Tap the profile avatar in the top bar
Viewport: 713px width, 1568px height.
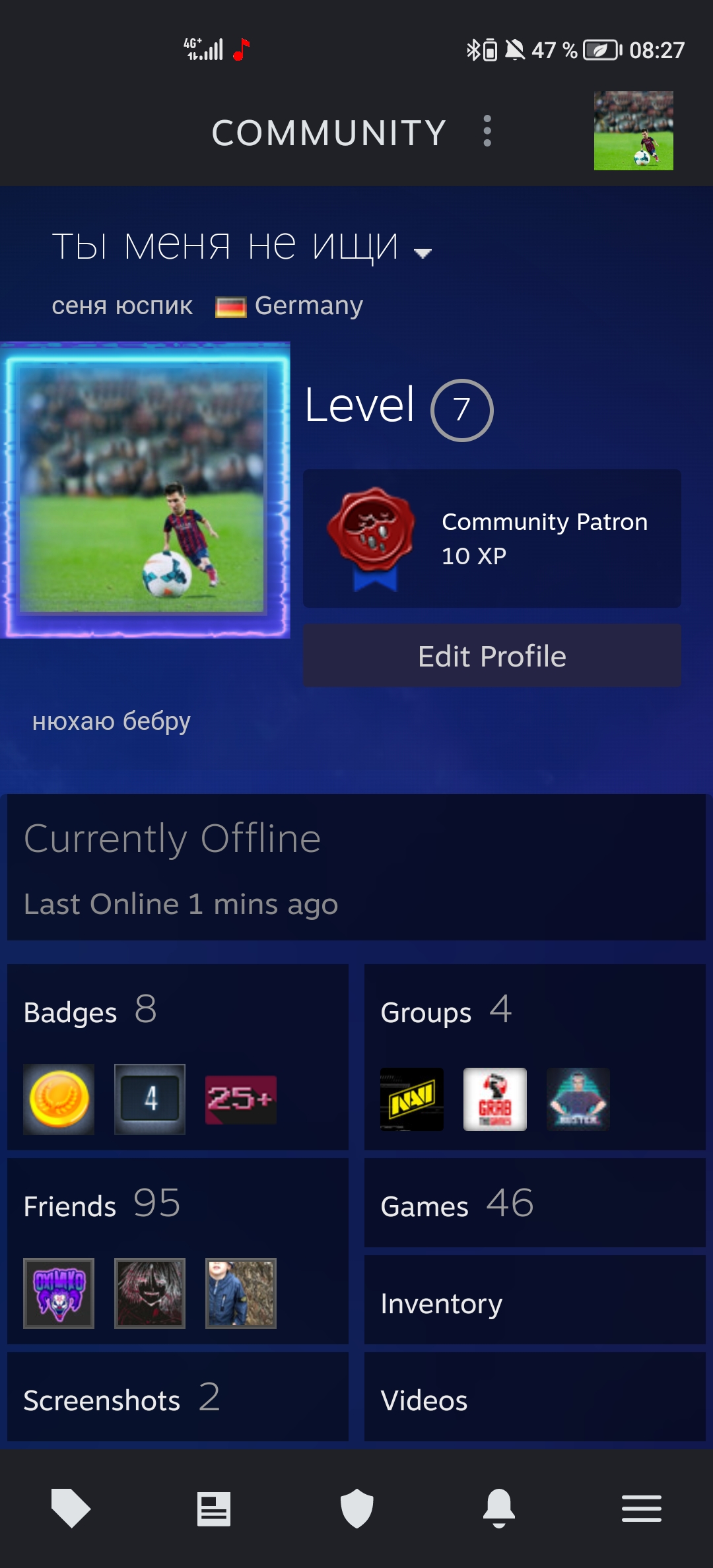pyautogui.click(x=634, y=131)
